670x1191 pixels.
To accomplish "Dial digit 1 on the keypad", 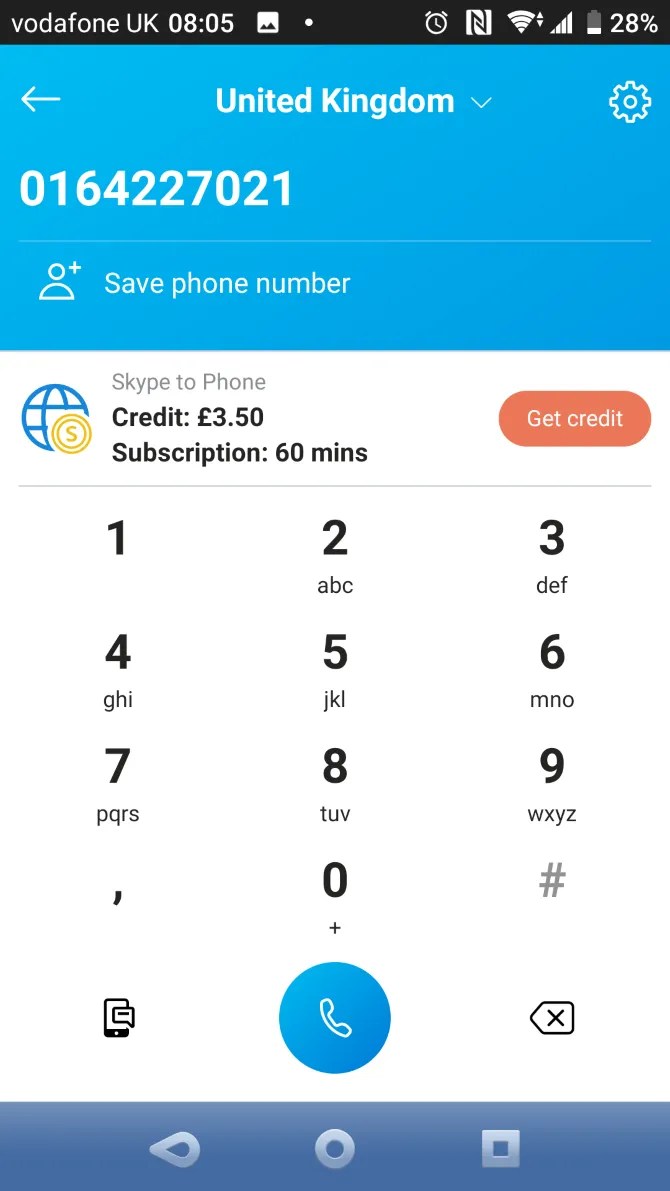I will coord(118,540).
